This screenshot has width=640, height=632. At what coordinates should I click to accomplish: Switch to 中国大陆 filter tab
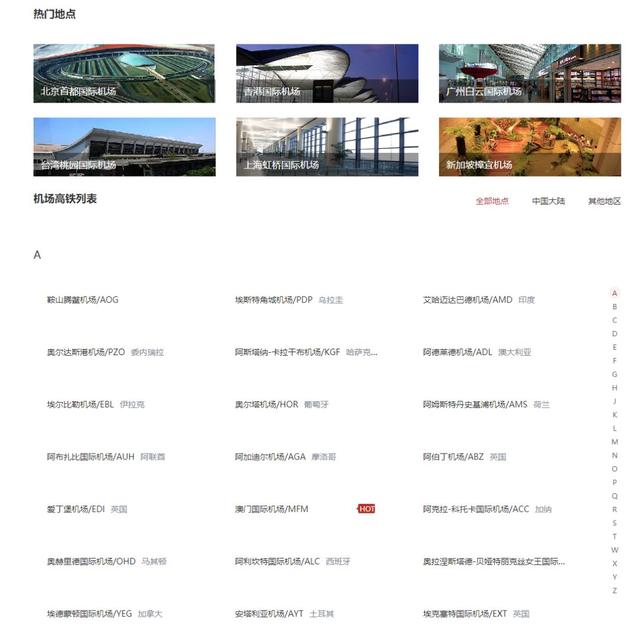548,201
